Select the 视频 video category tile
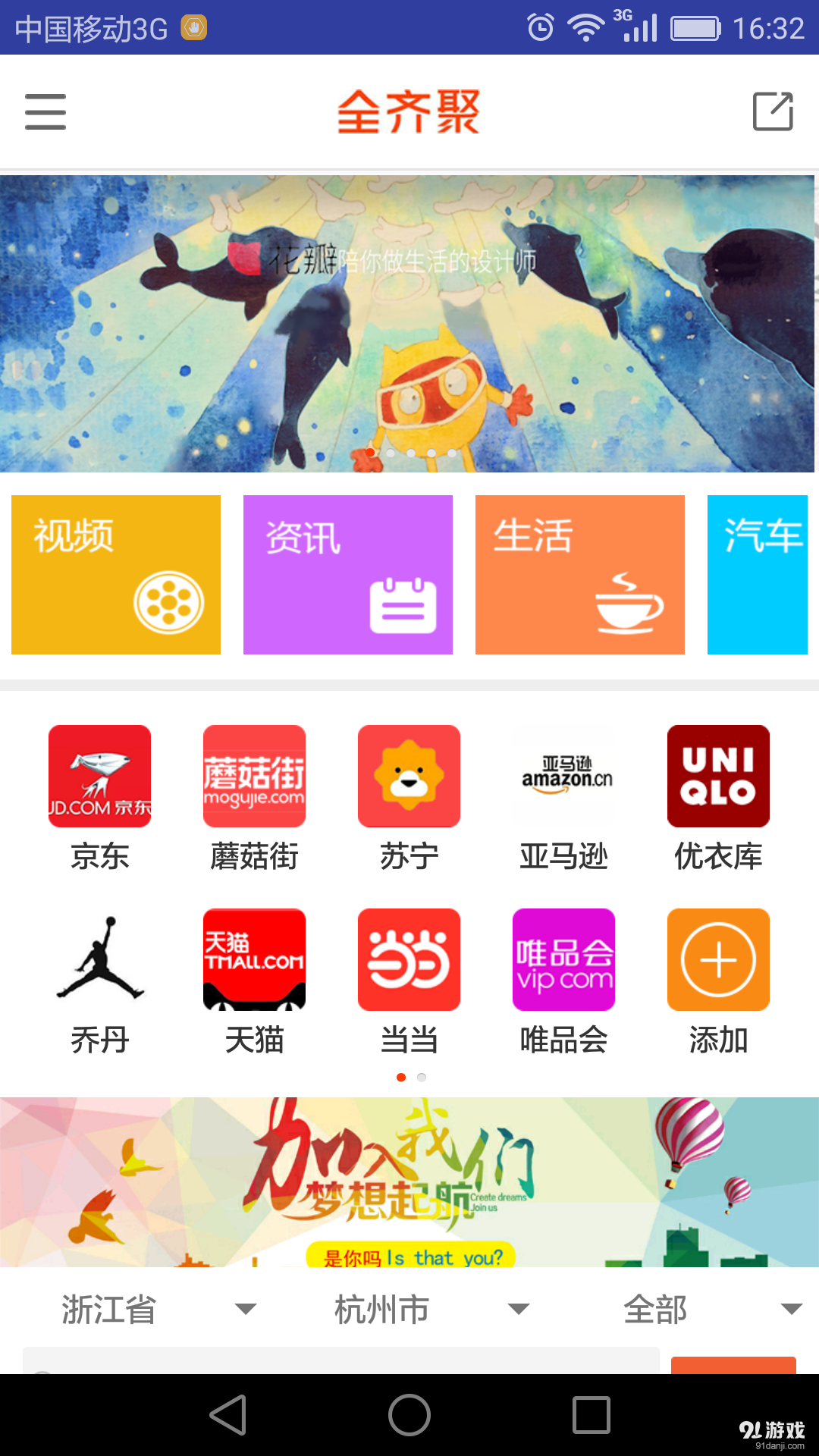 tap(115, 574)
